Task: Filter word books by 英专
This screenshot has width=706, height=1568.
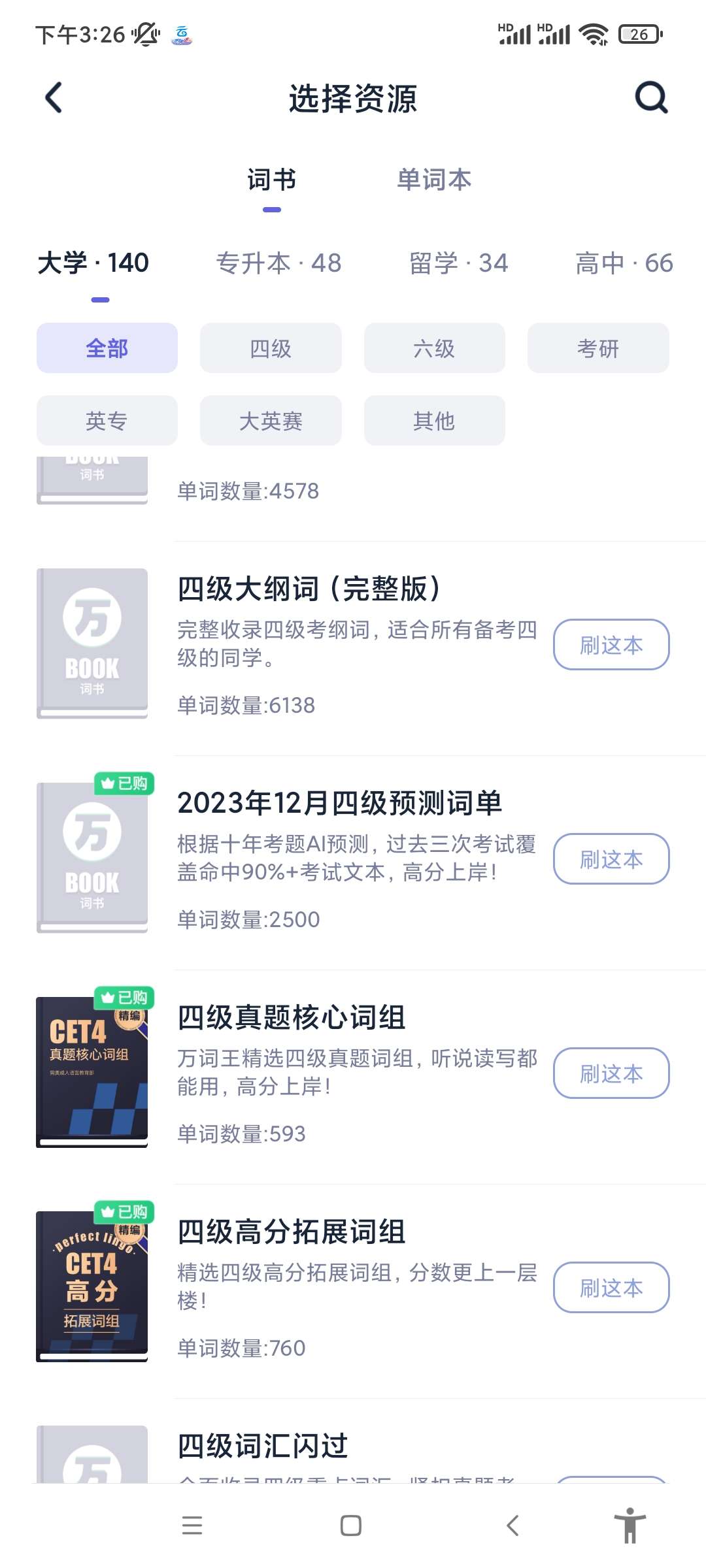Action: pos(107,421)
